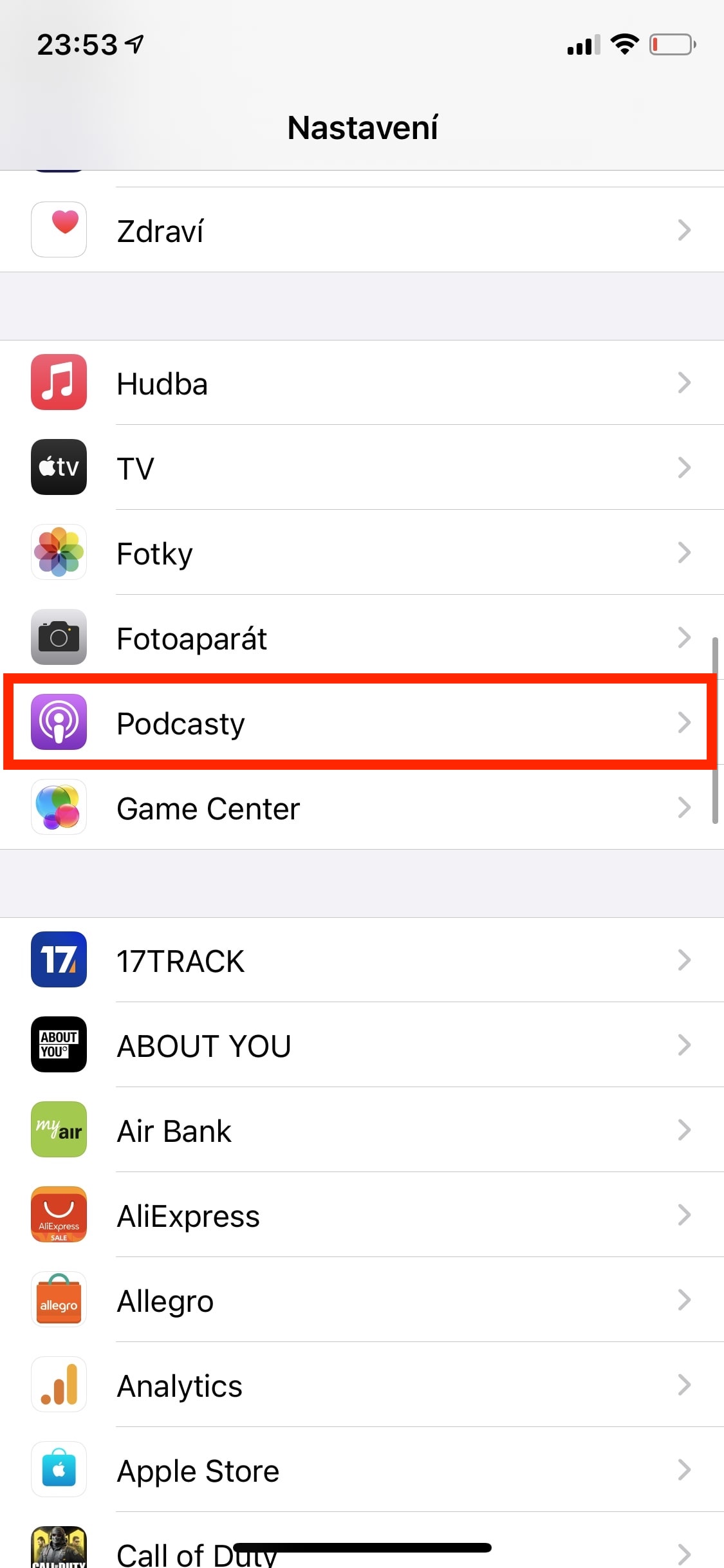Viewport: 724px width, 1568px height.
Task: Select the Fotoaparát row
Action: point(360,638)
